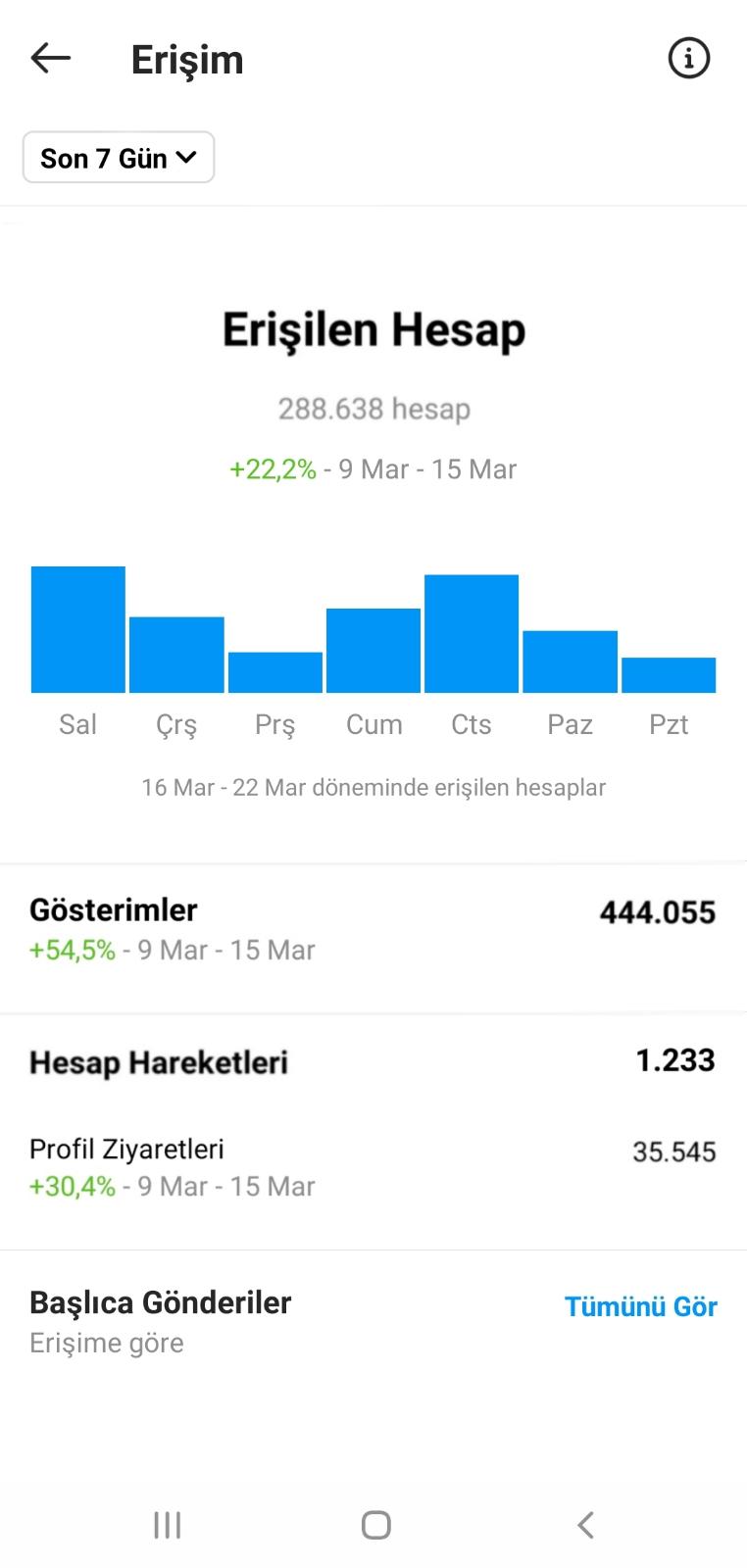This screenshot has width=747, height=1568.
Task: Tap the system home button
Action: tap(376, 1525)
